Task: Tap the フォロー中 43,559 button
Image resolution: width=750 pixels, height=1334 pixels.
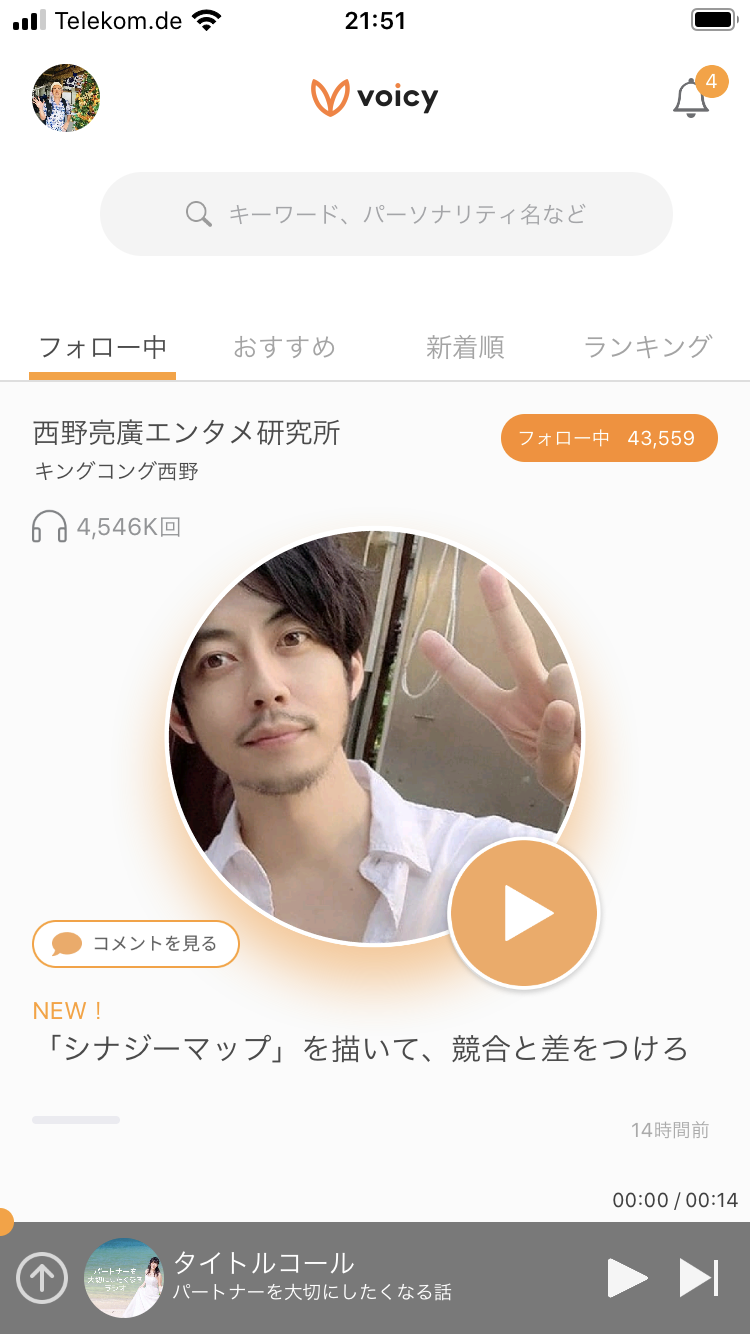Action: click(x=608, y=438)
